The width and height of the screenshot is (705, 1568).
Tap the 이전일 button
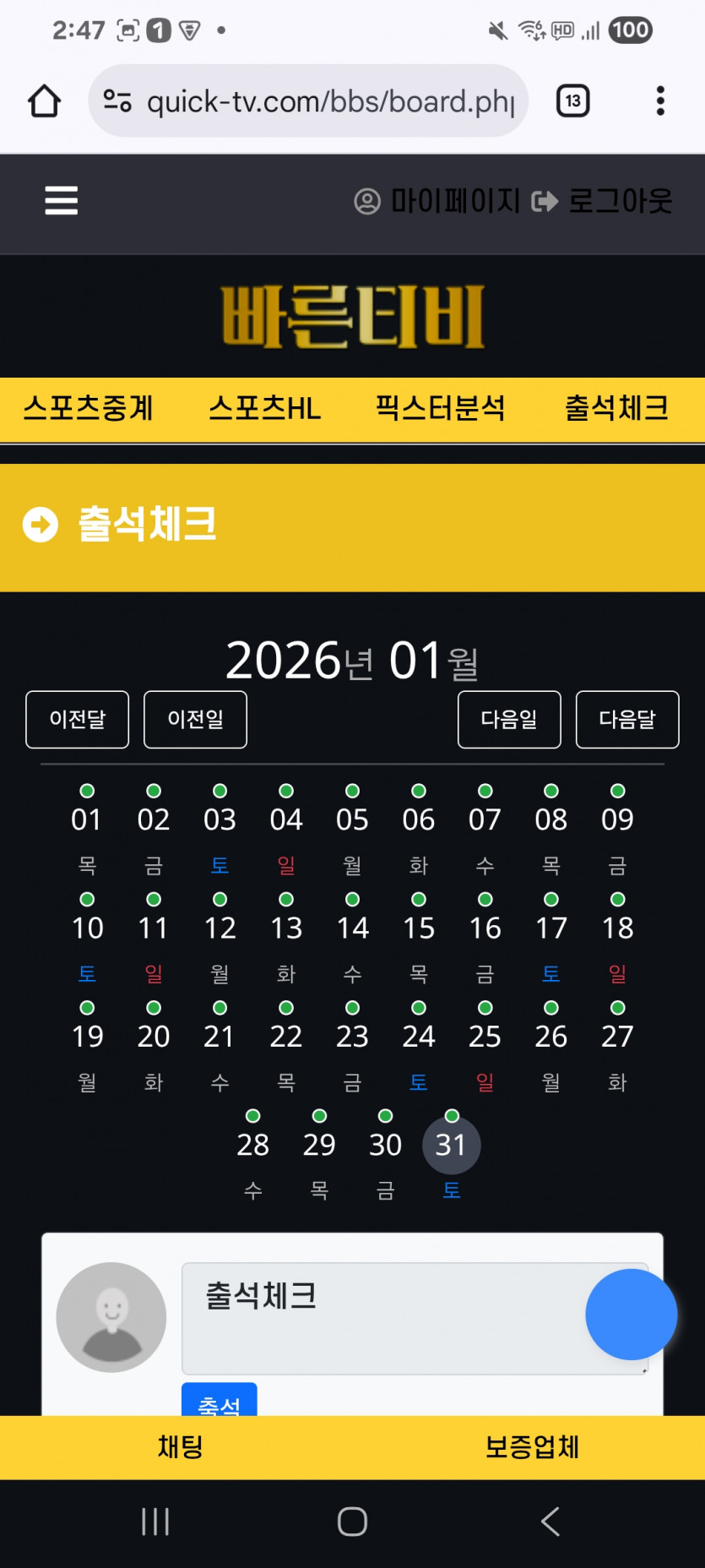[x=195, y=720]
